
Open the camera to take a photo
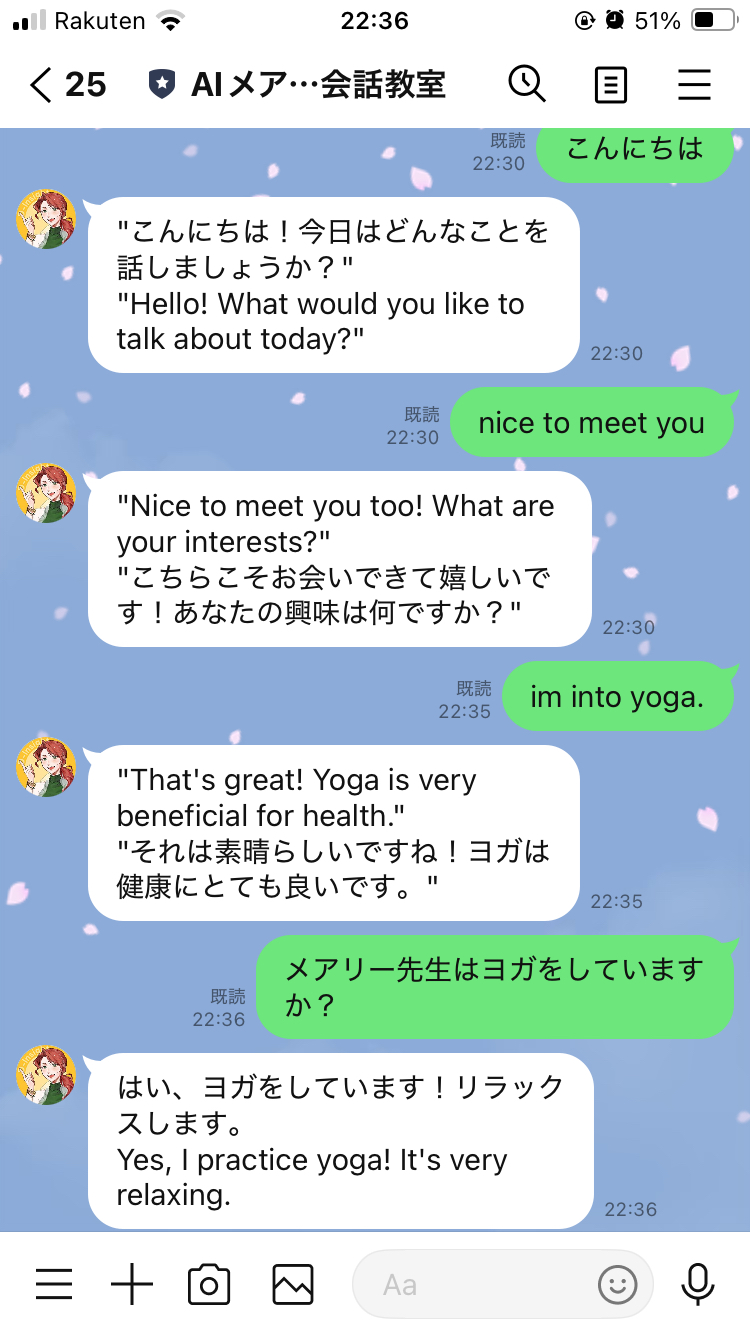point(209,1284)
